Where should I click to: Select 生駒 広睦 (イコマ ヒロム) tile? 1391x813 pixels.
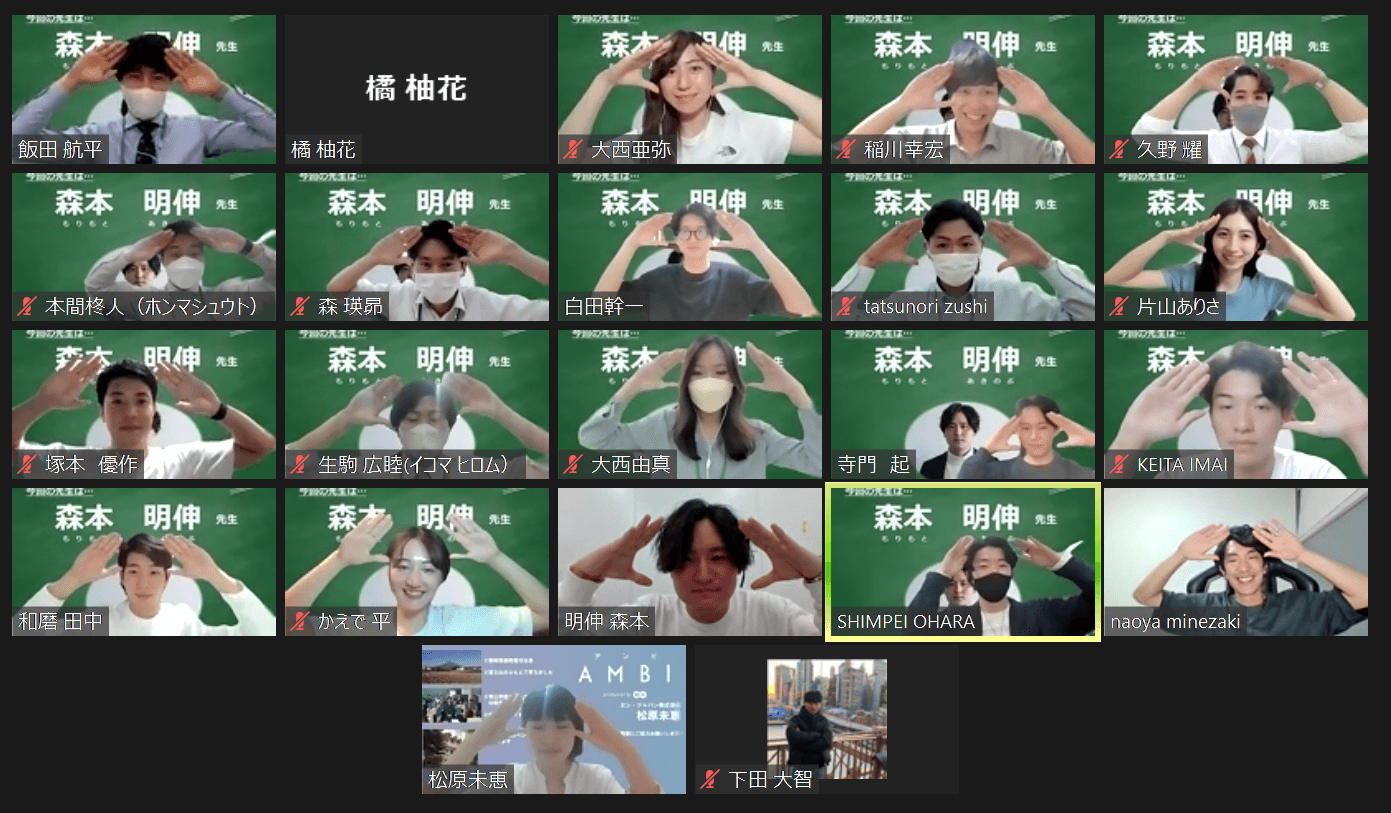tap(416, 404)
